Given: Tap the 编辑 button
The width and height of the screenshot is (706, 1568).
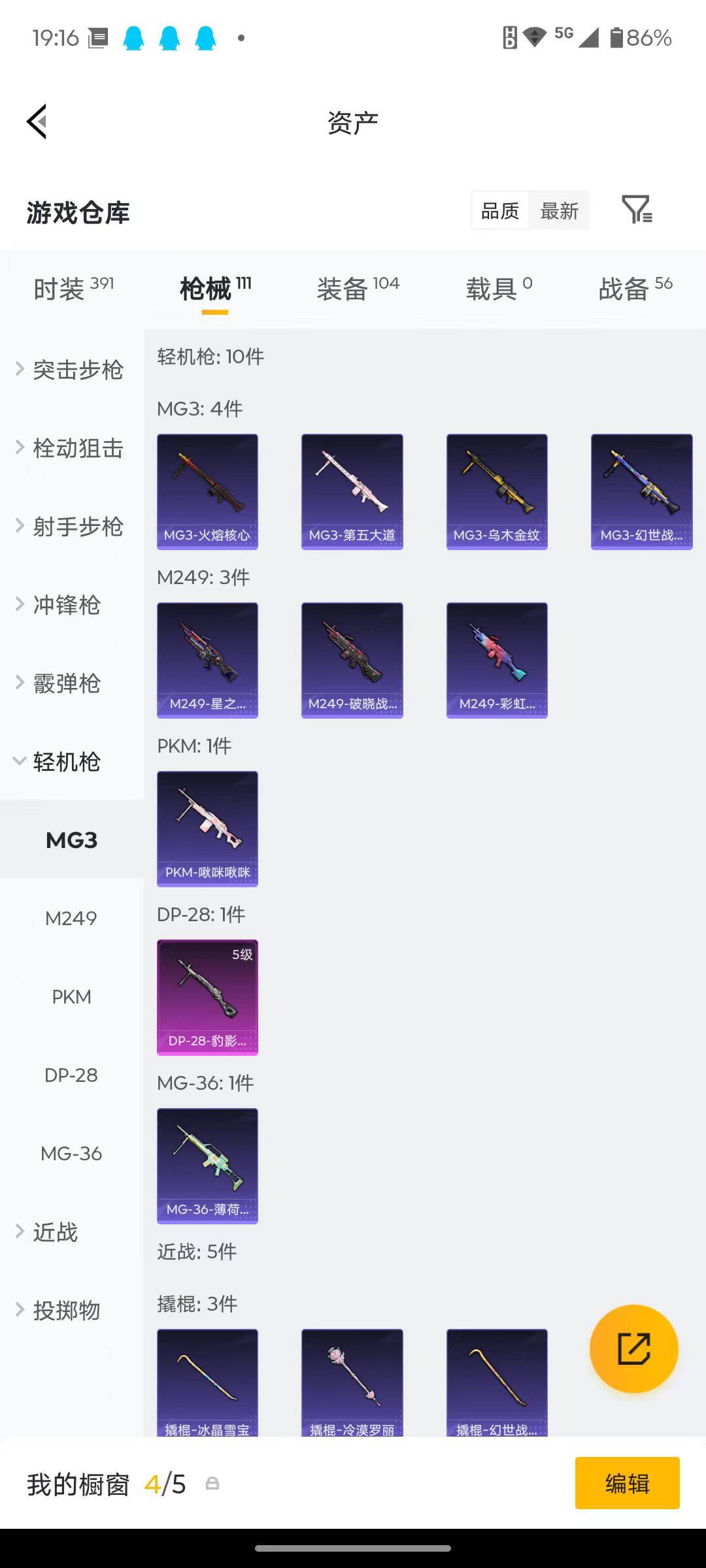Looking at the screenshot, I should (x=627, y=1484).
